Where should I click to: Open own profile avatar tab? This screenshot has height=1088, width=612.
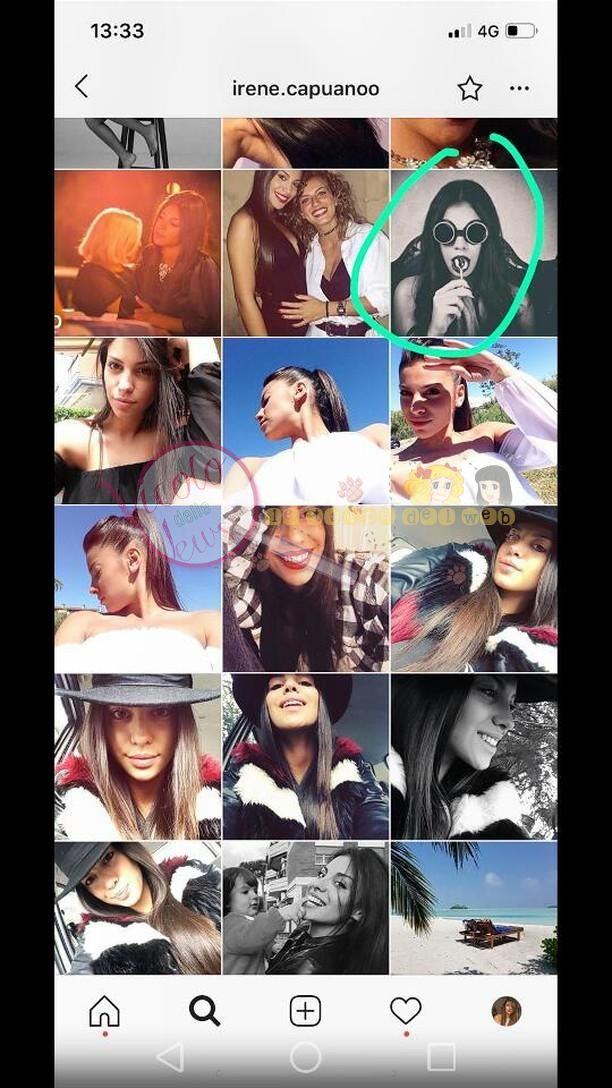(x=507, y=1011)
